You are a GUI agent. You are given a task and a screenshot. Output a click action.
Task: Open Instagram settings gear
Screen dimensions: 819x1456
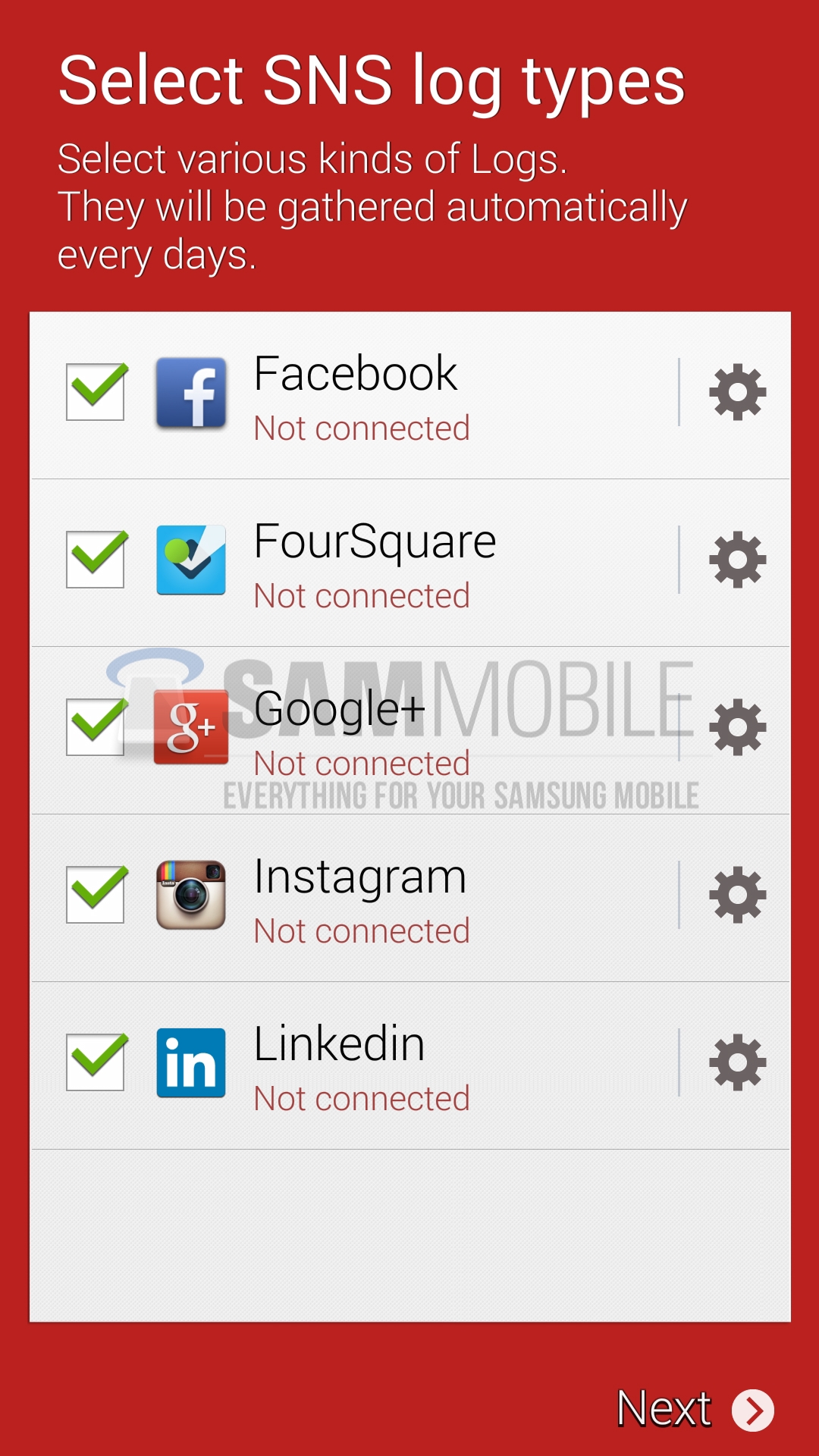pos(737,895)
